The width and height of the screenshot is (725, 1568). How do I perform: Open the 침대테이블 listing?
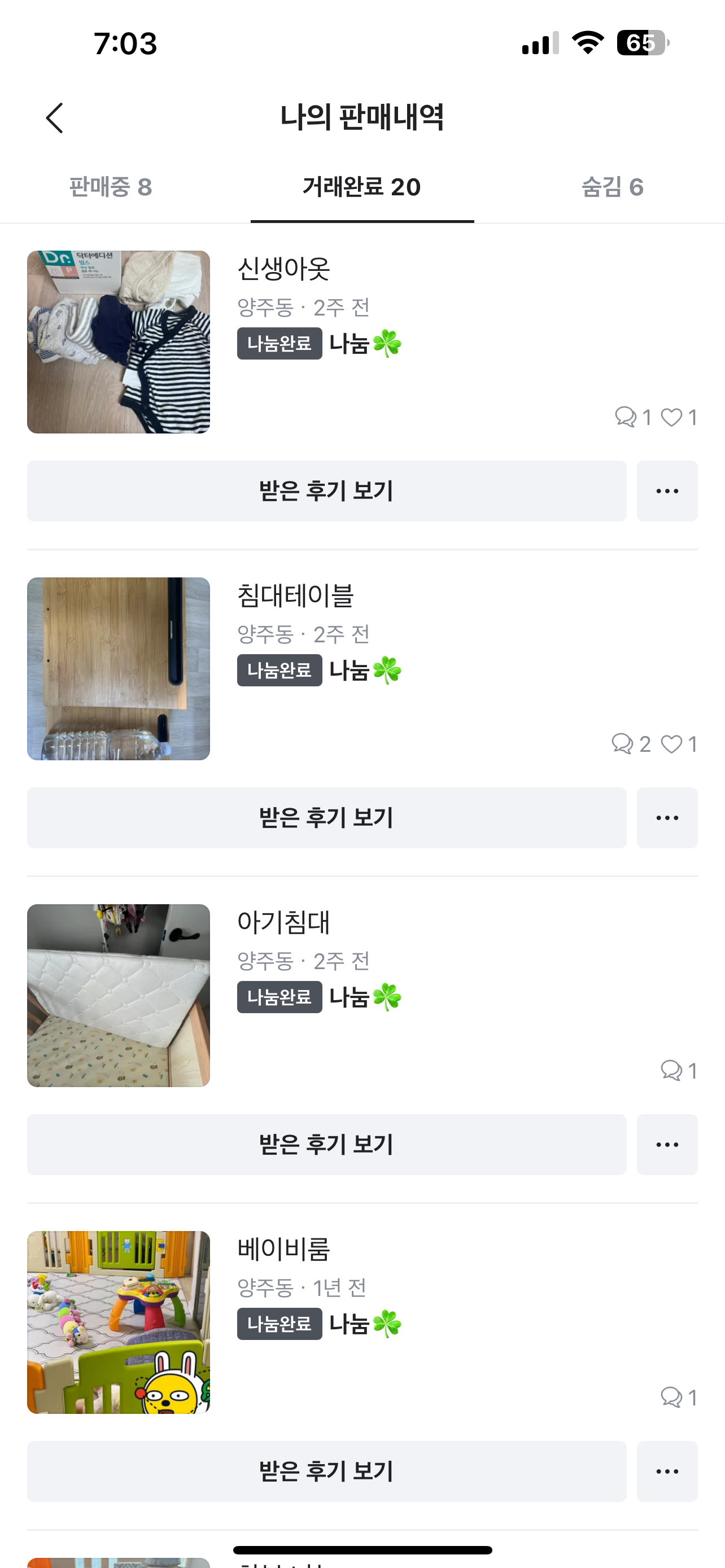point(295,595)
